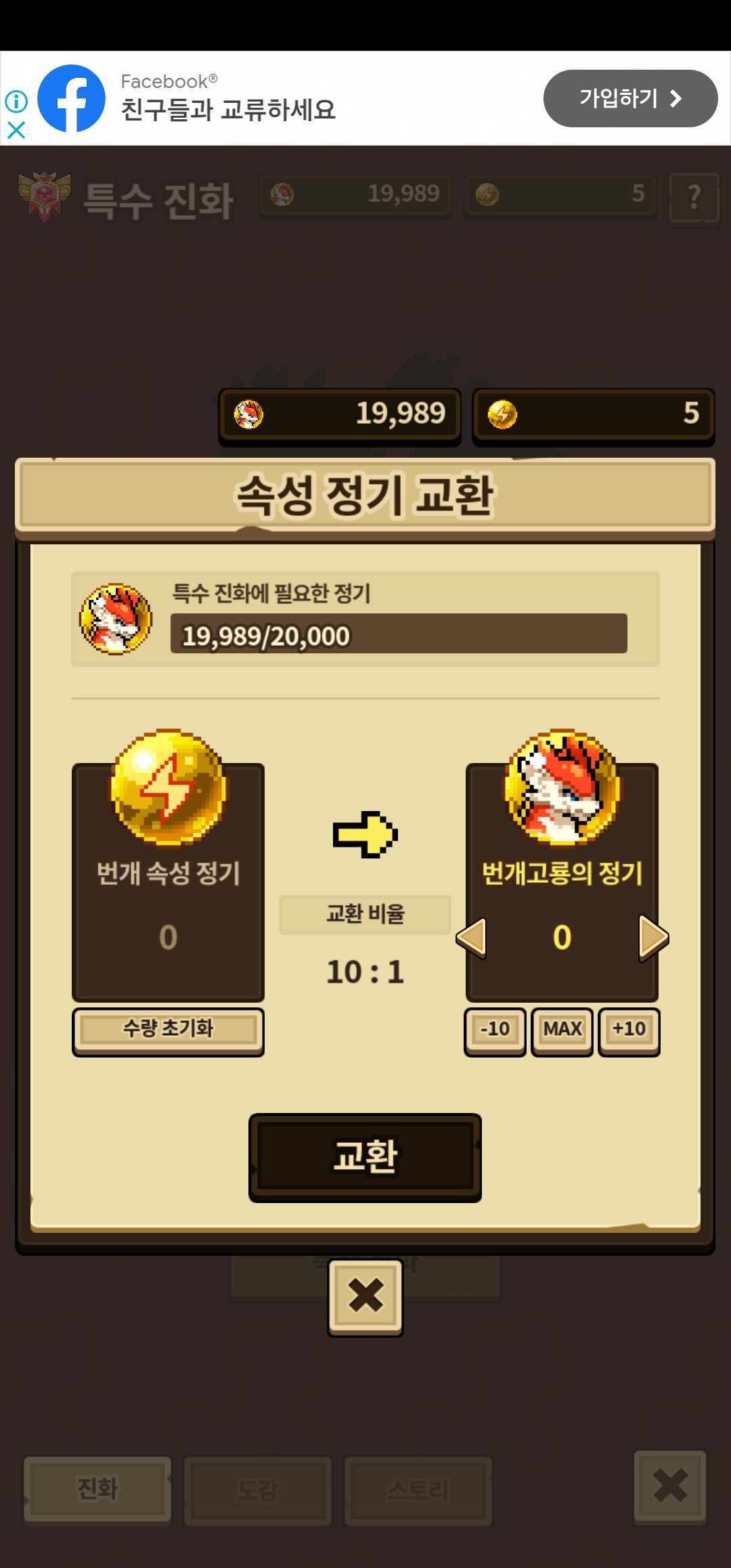Tap 가입하기 on the Facebook ad
731x1568 pixels.
(x=629, y=99)
